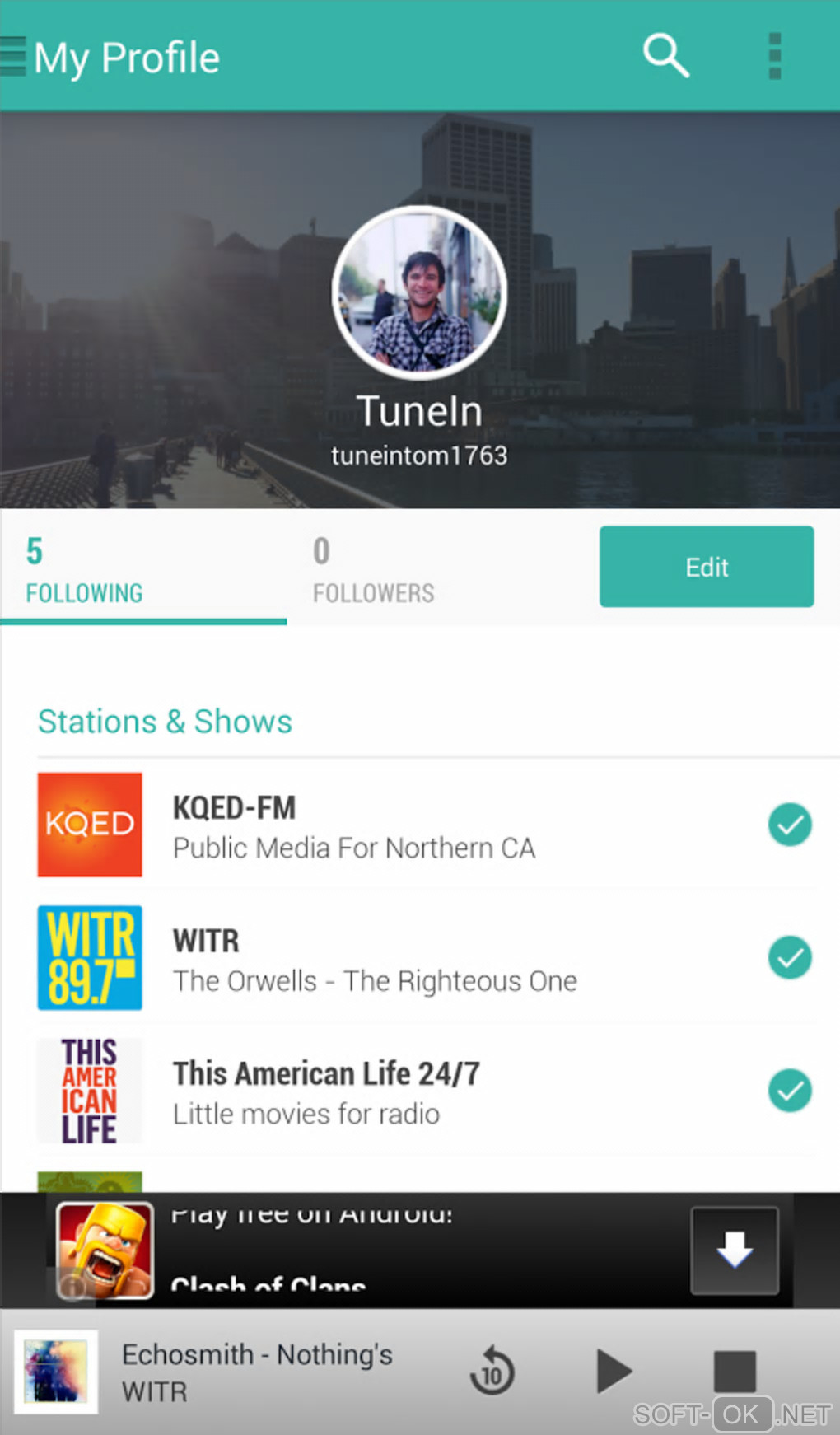The image size is (840, 1435).
Task: Unfollow KQED-FM via its checkmark
Action: coord(789,825)
